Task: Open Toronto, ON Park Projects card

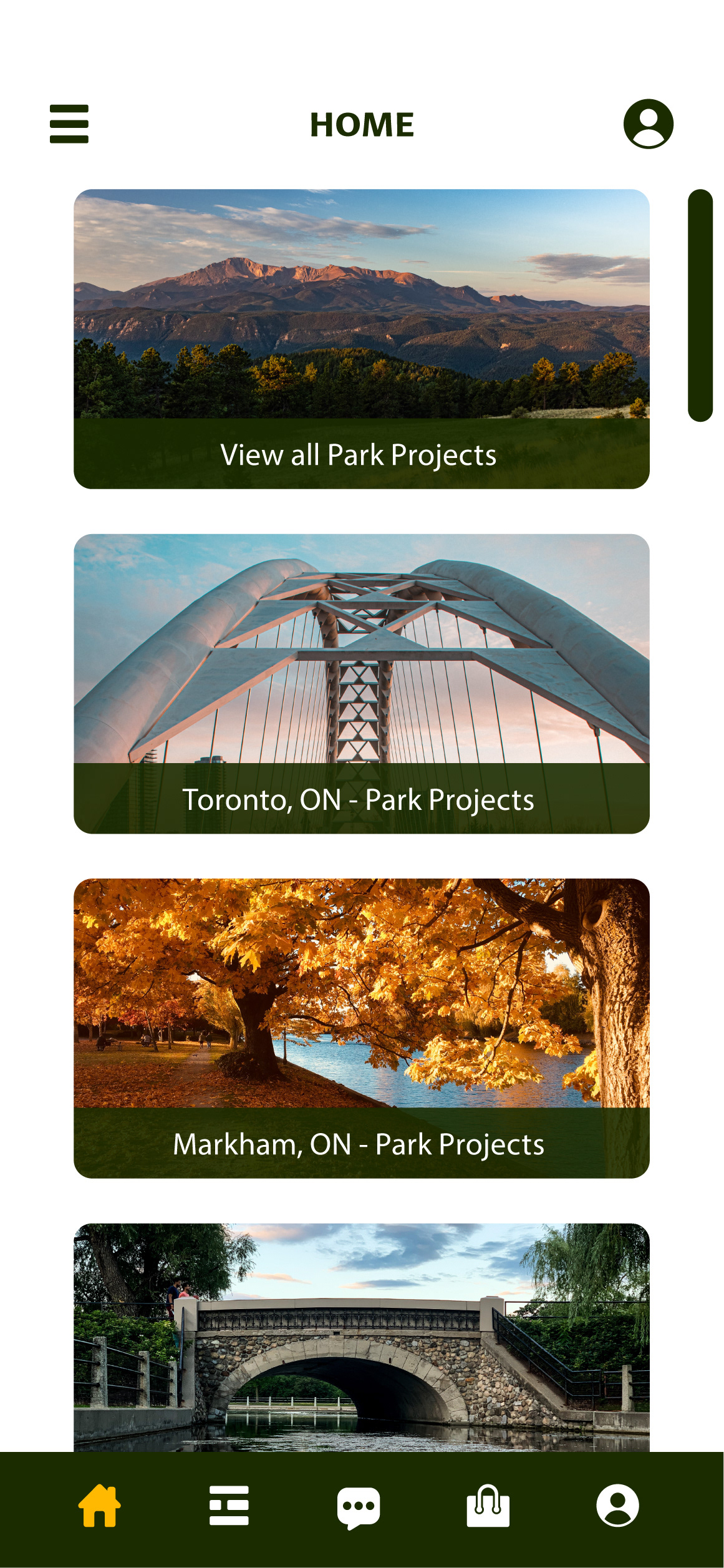Action: click(362, 683)
